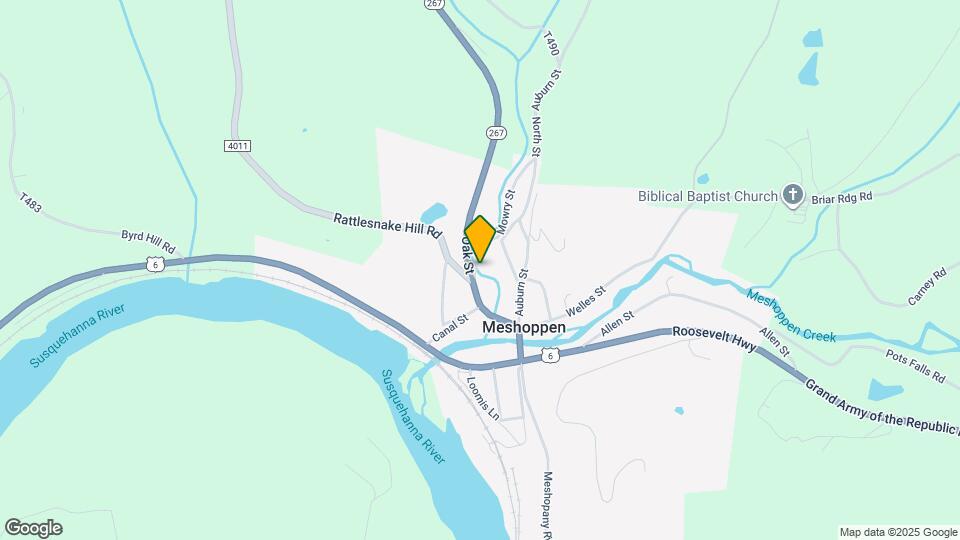
Task: Tap the orange location marker on Oak St
Action: tap(480, 240)
